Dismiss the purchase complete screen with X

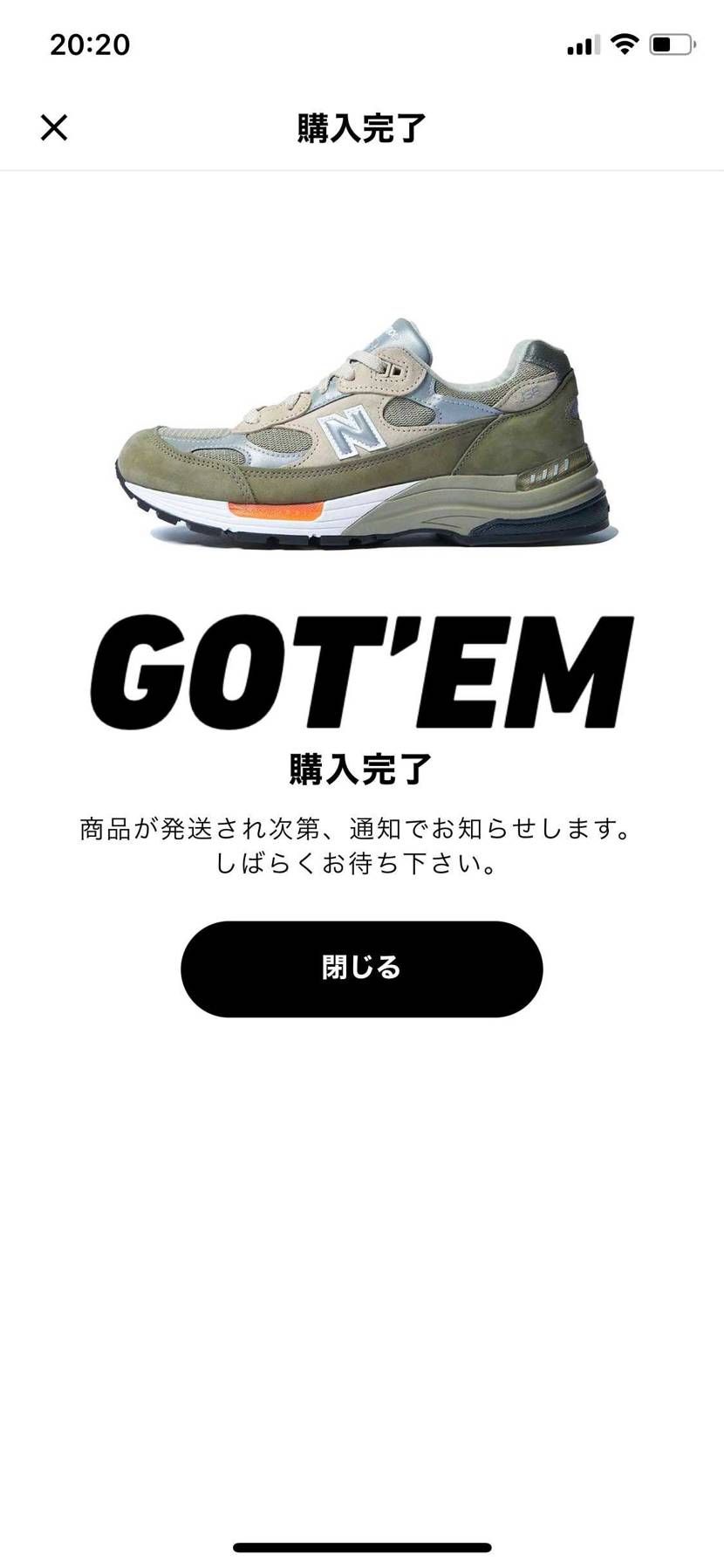(54, 127)
